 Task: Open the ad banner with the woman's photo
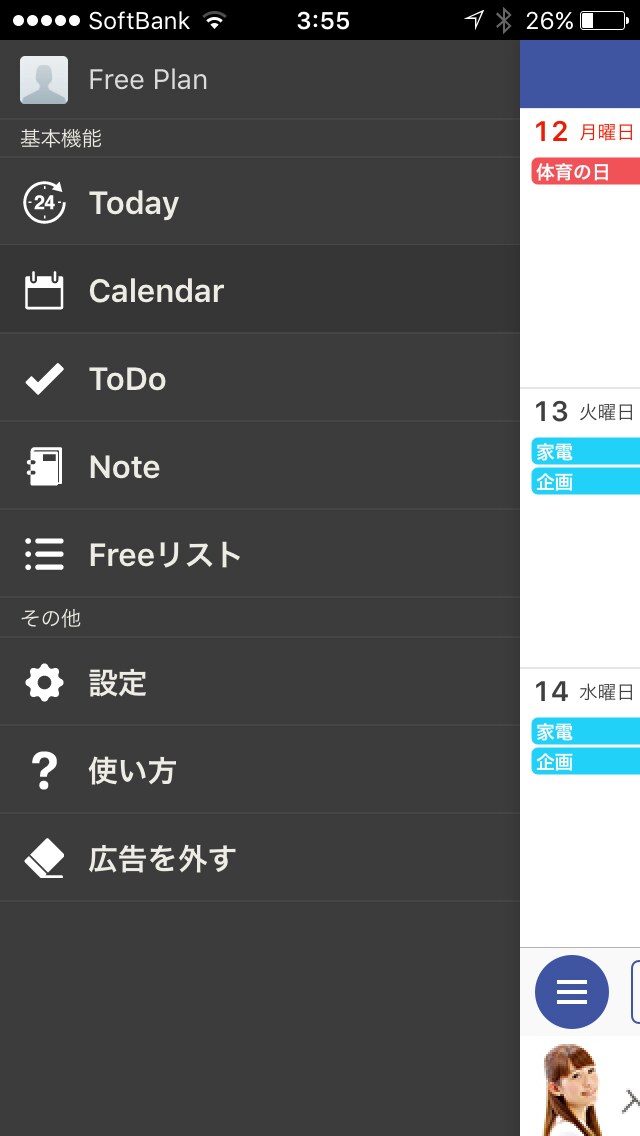tap(580, 1086)
